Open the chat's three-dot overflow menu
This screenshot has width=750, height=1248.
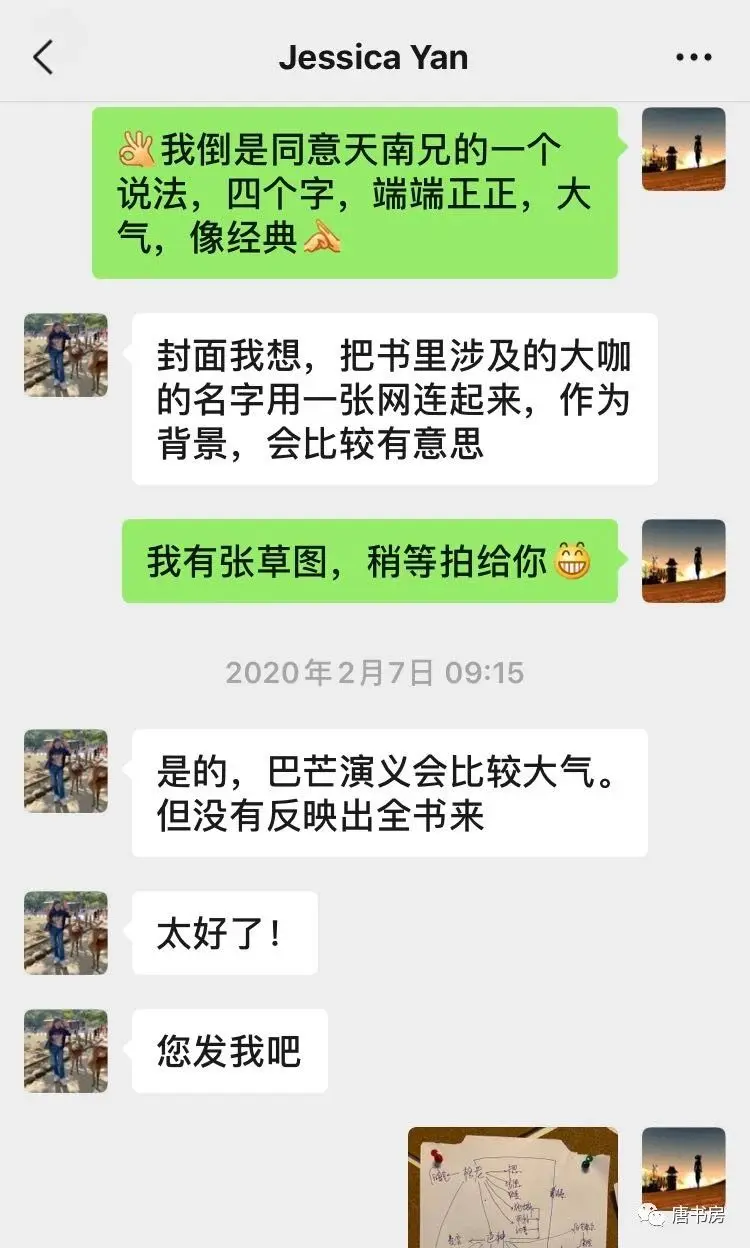[693, 58]
